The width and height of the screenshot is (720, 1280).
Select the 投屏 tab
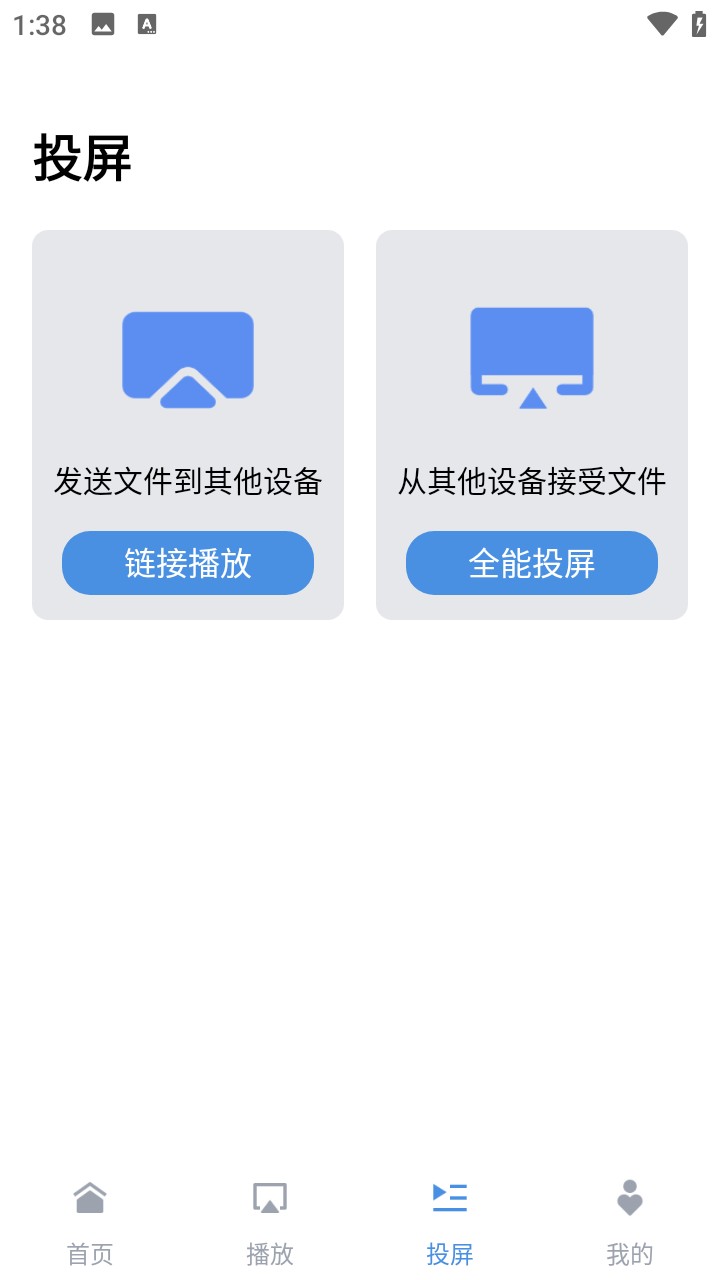pyautogui.click(x=450, y=1222)
